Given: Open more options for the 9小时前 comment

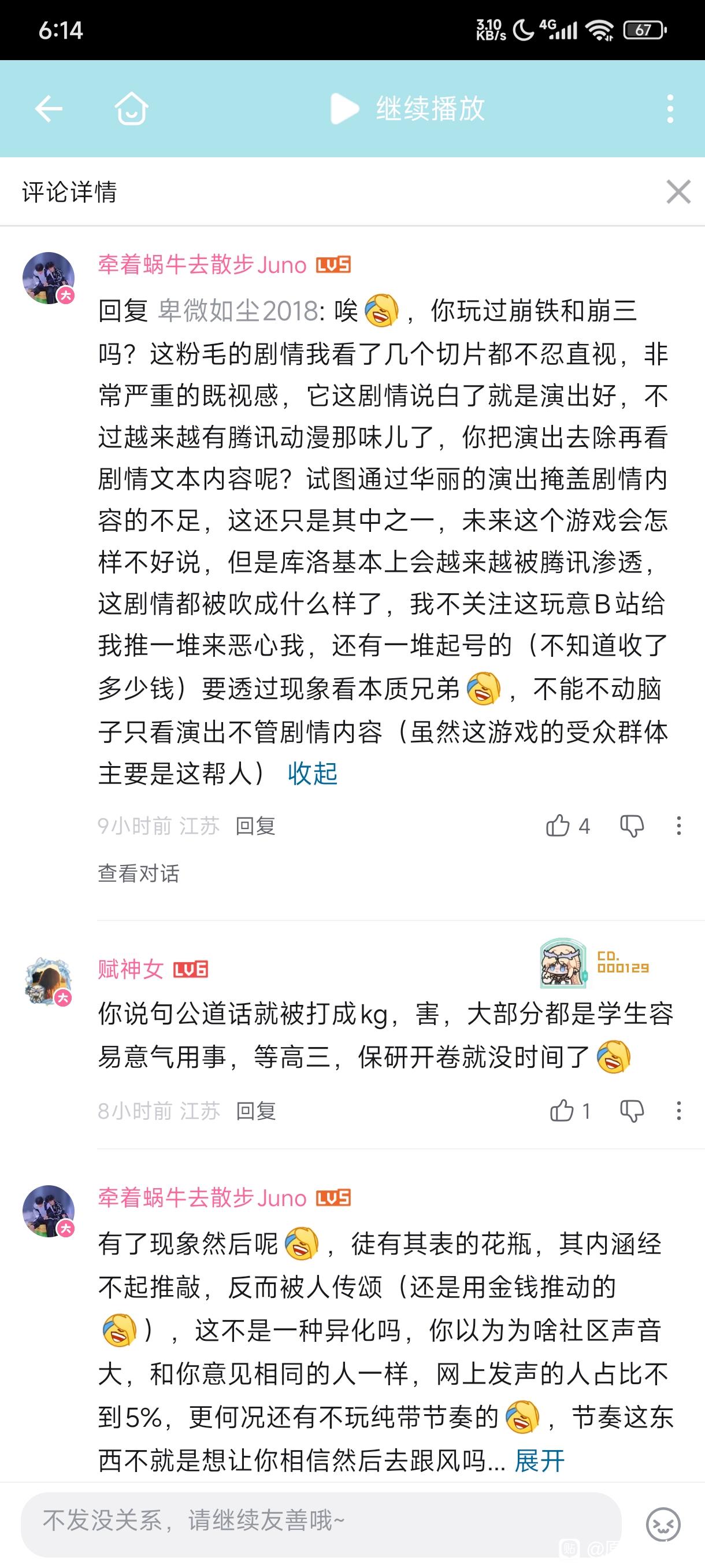Looking at the screenshot, I should (678, 826).
